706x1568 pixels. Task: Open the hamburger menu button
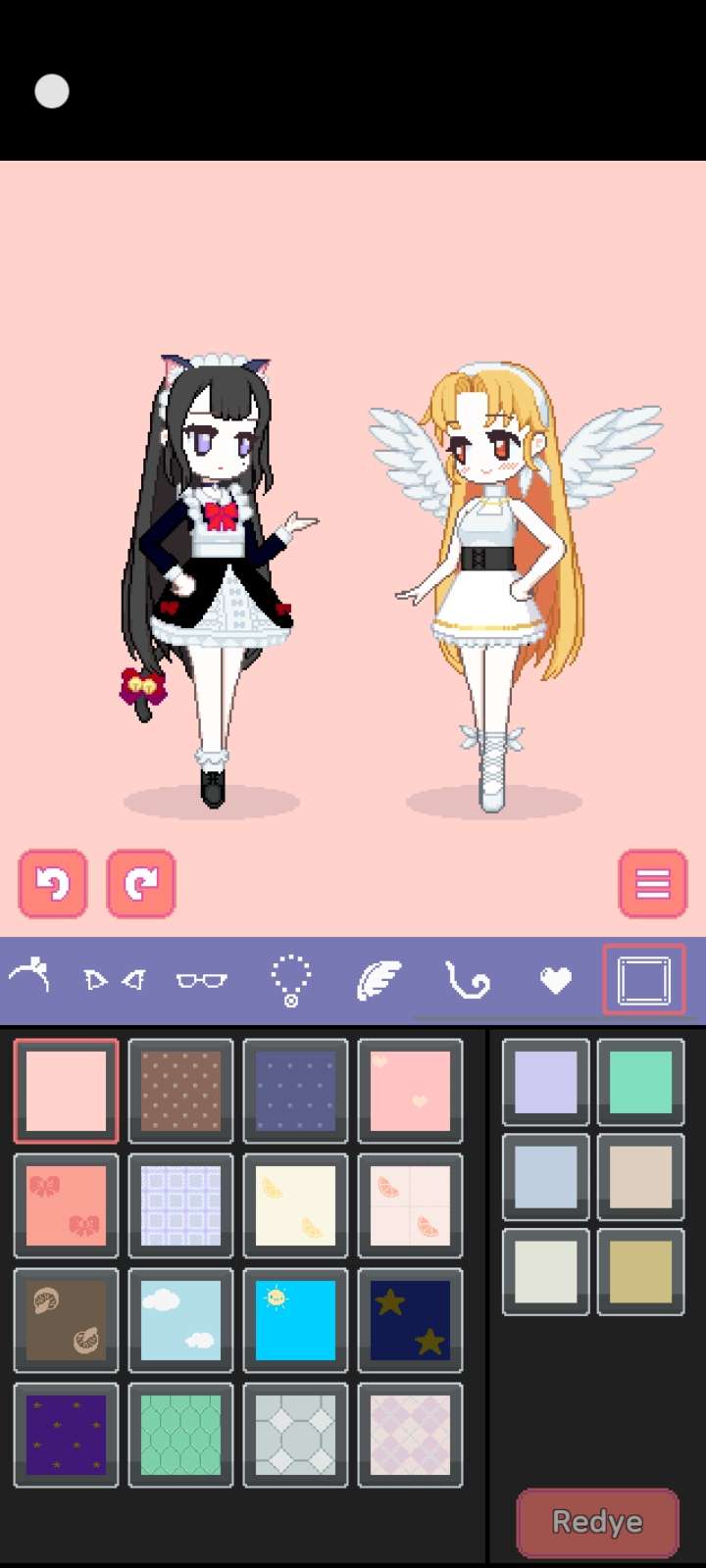652,883
